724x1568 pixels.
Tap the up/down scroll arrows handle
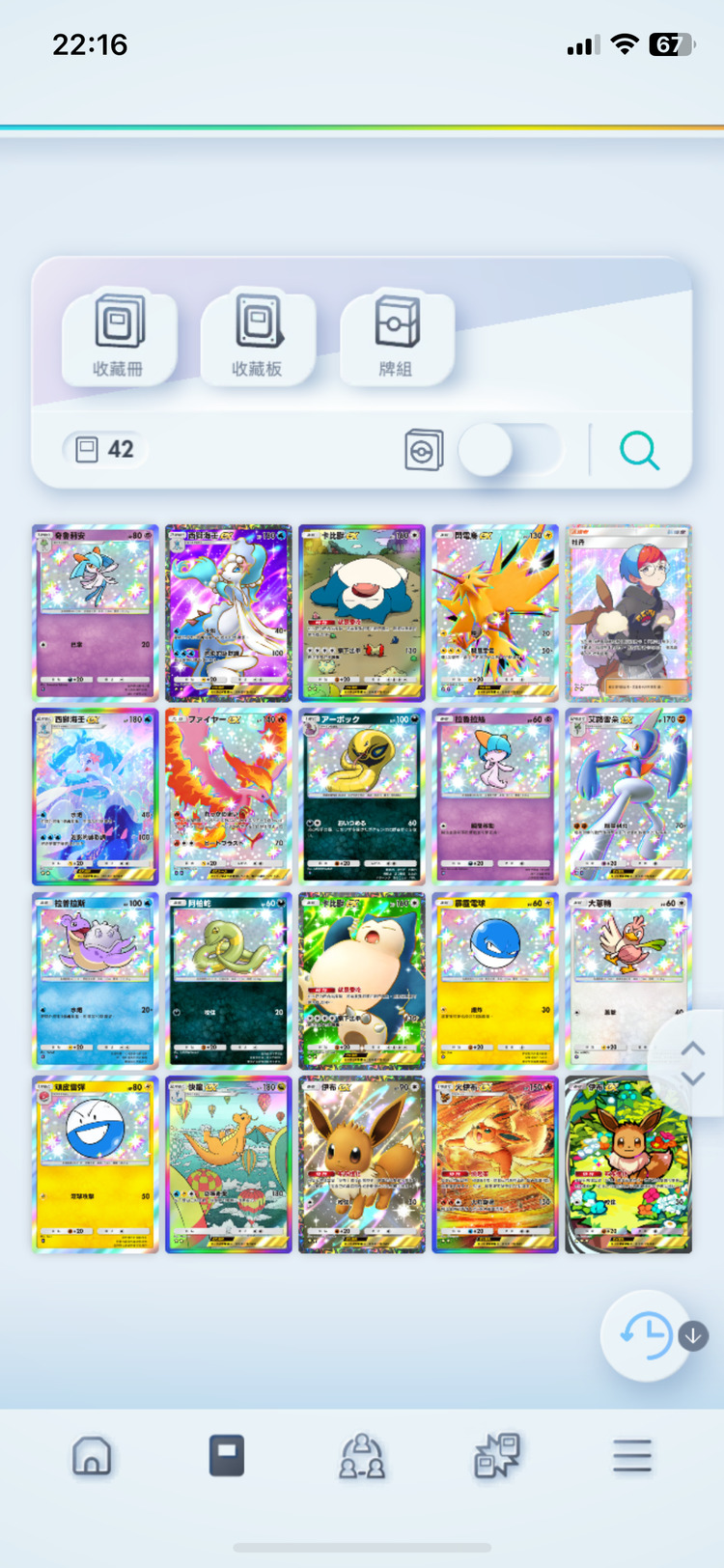point(692,1063)
